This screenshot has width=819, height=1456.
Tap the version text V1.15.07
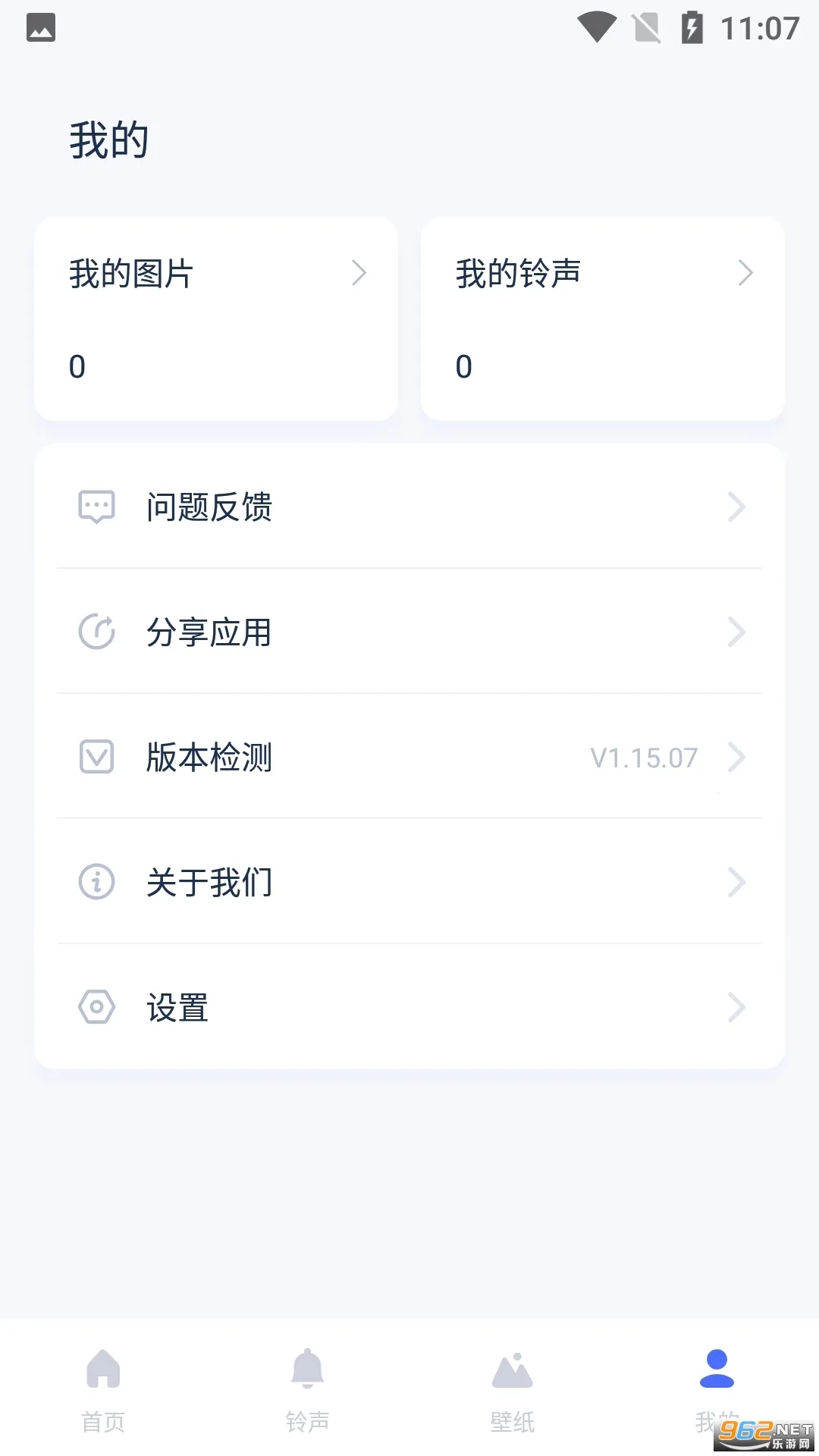(x=643, y=757)
